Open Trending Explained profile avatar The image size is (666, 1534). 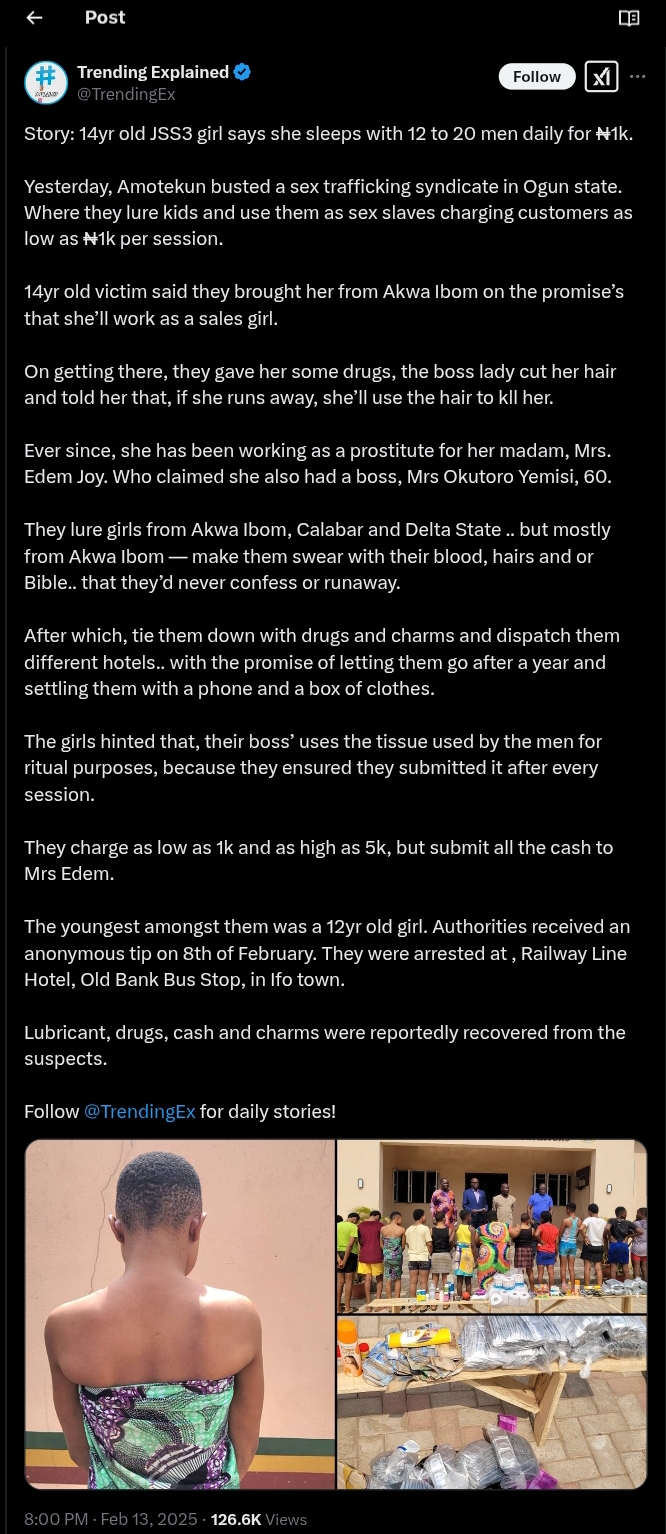coord(46,82)
